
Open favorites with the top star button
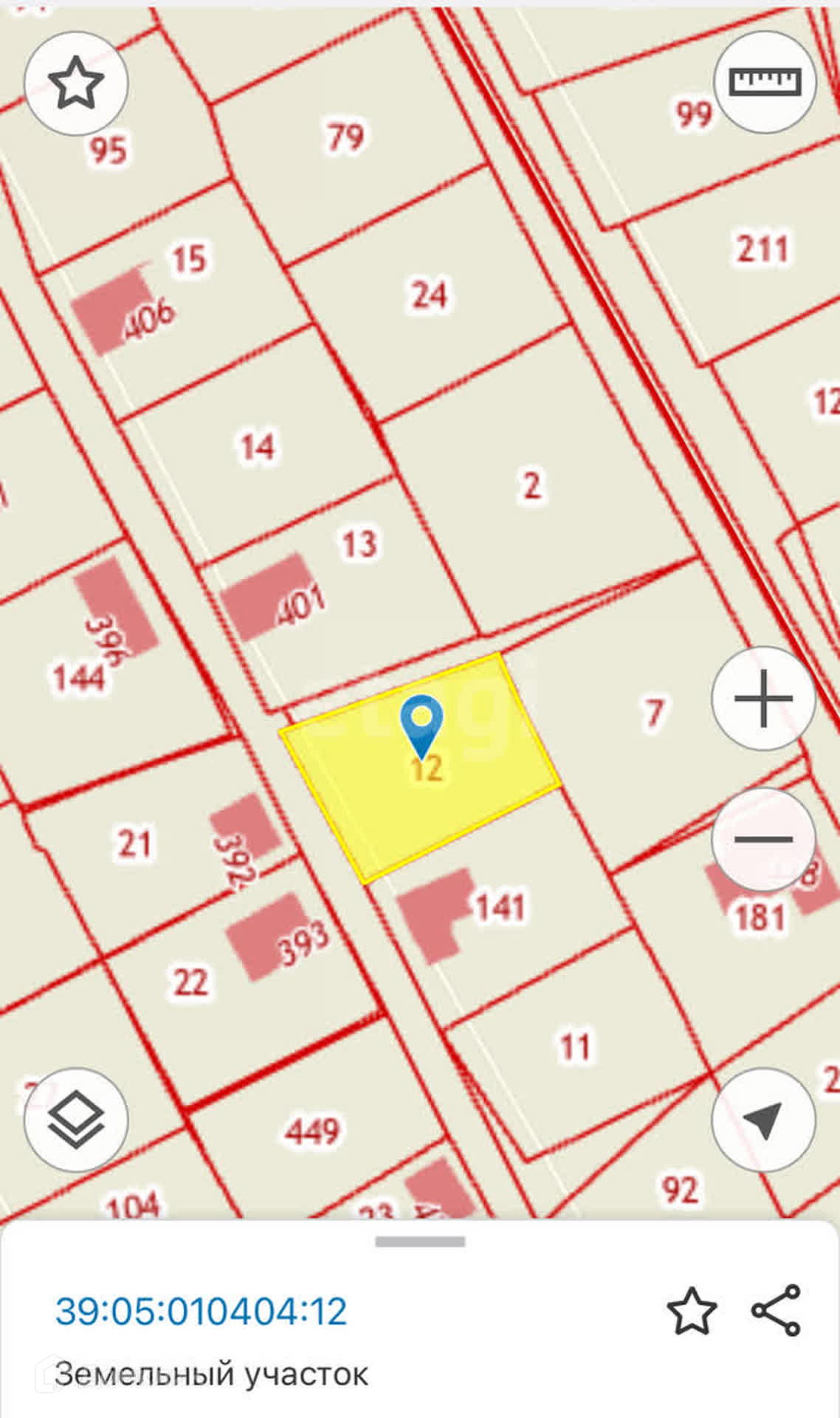[76, 83]
